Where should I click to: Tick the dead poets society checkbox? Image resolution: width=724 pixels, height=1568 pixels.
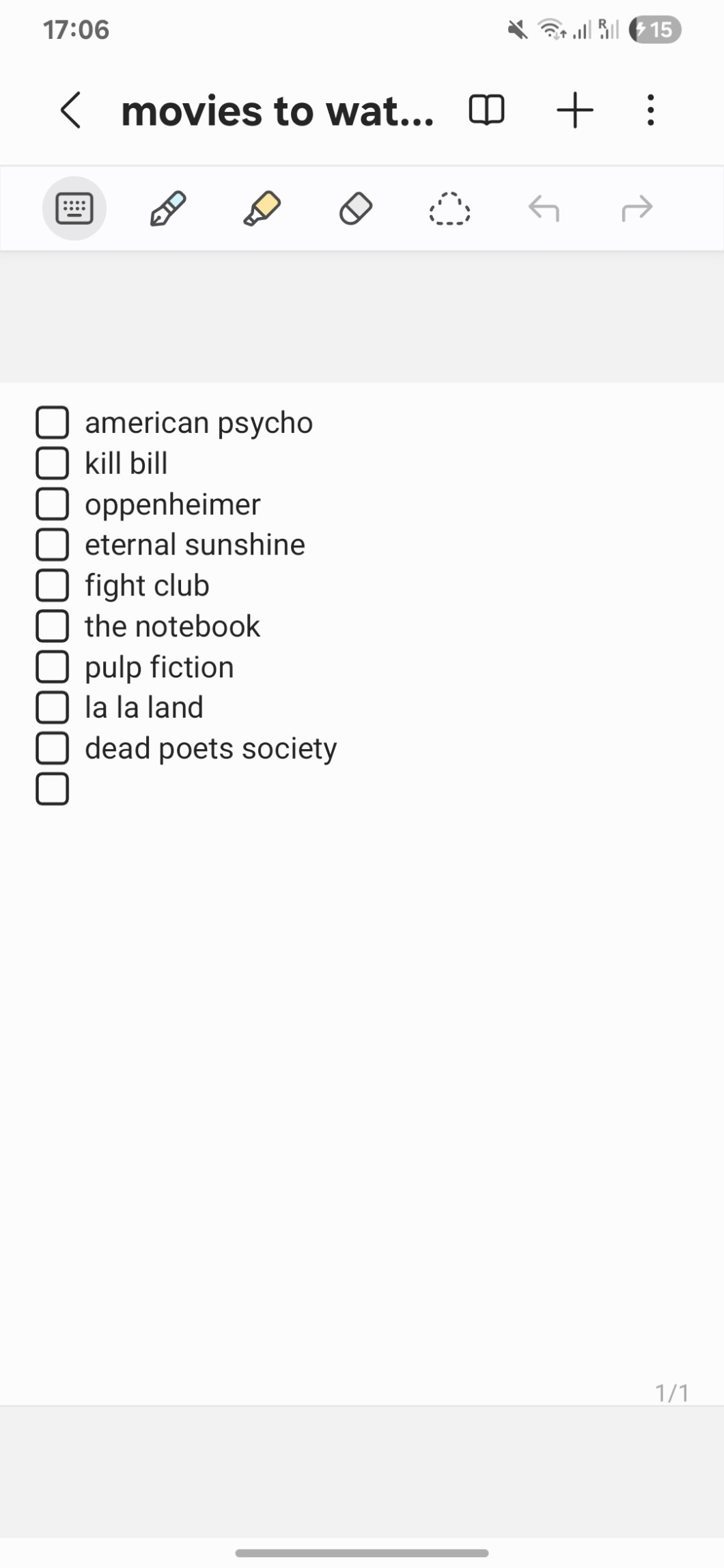coord(53,748)
